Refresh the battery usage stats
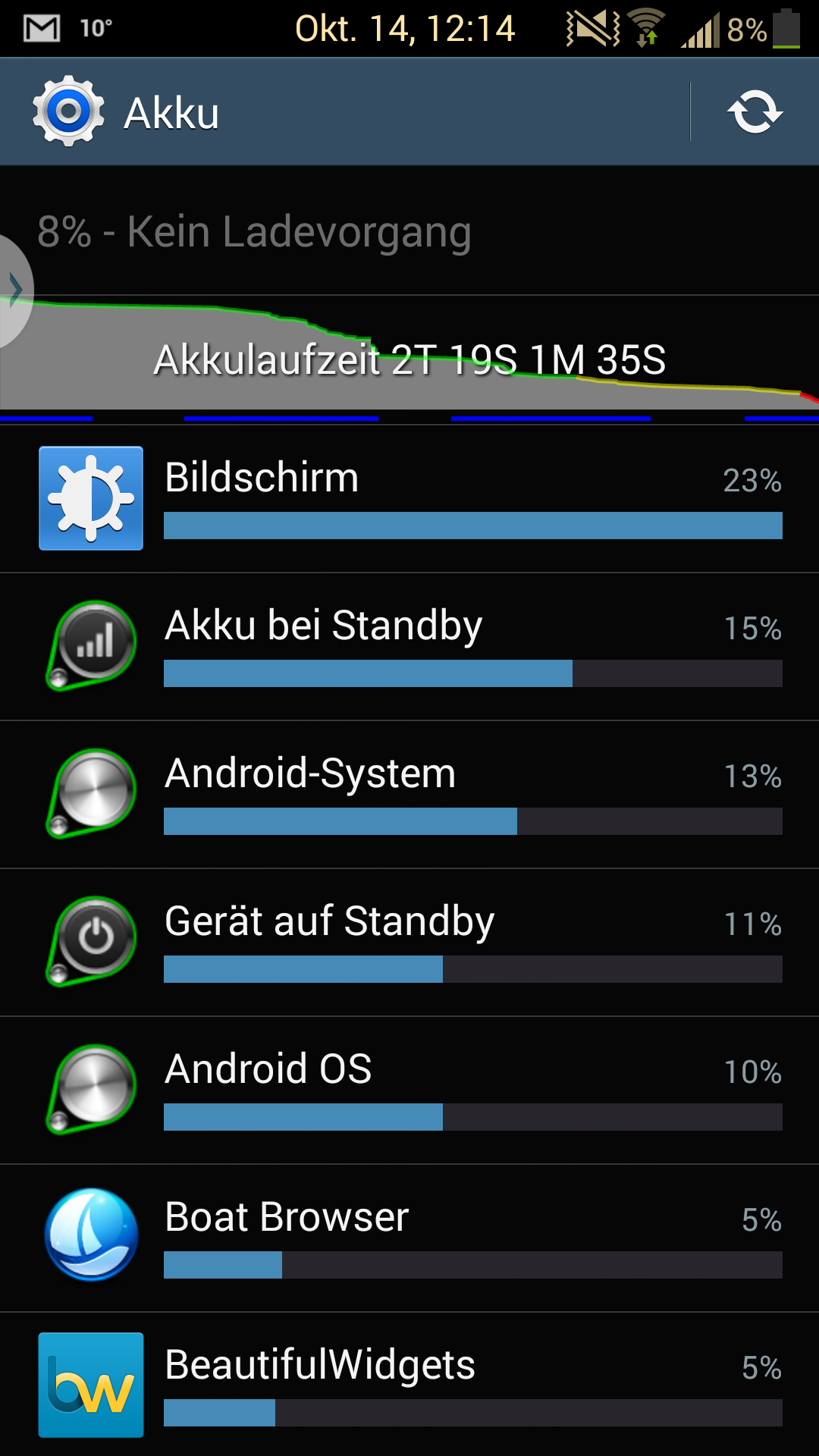819x1456 pixels. [755, 112]
